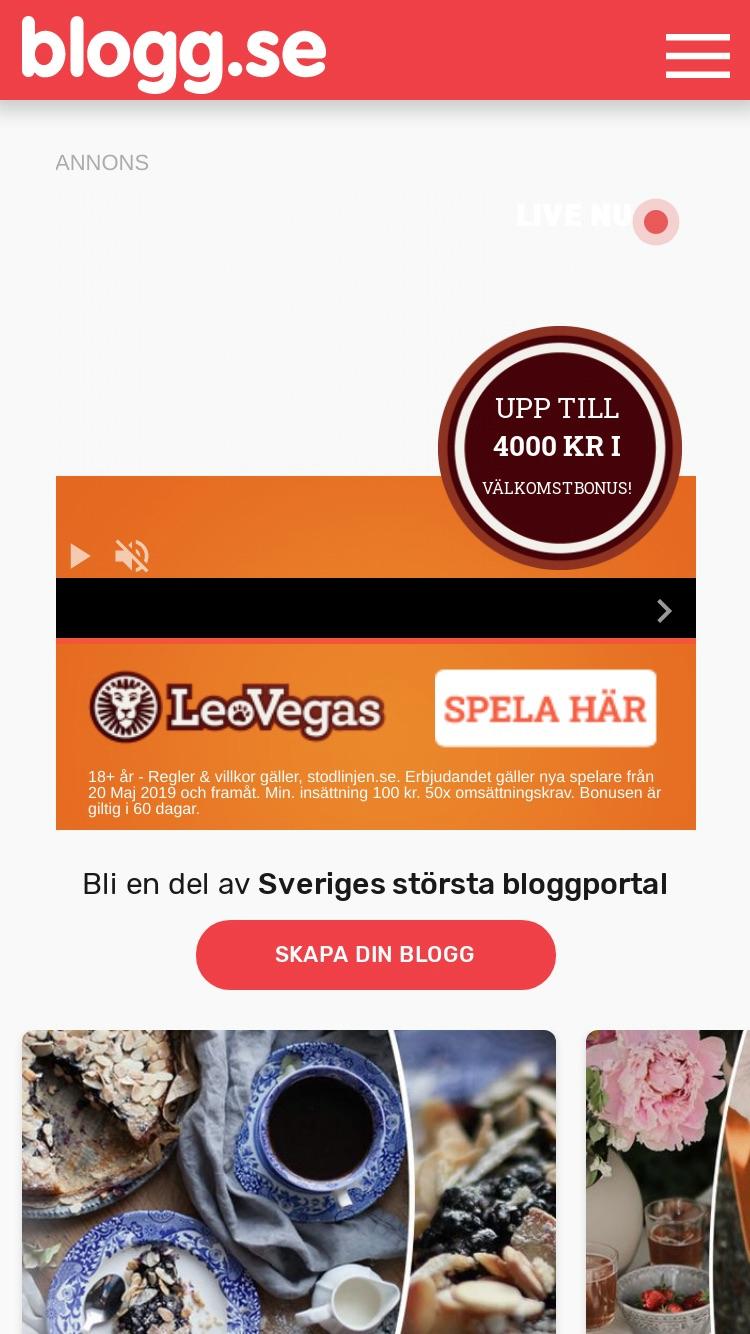Tap Skapa Din Blogg button

(376, 955)
